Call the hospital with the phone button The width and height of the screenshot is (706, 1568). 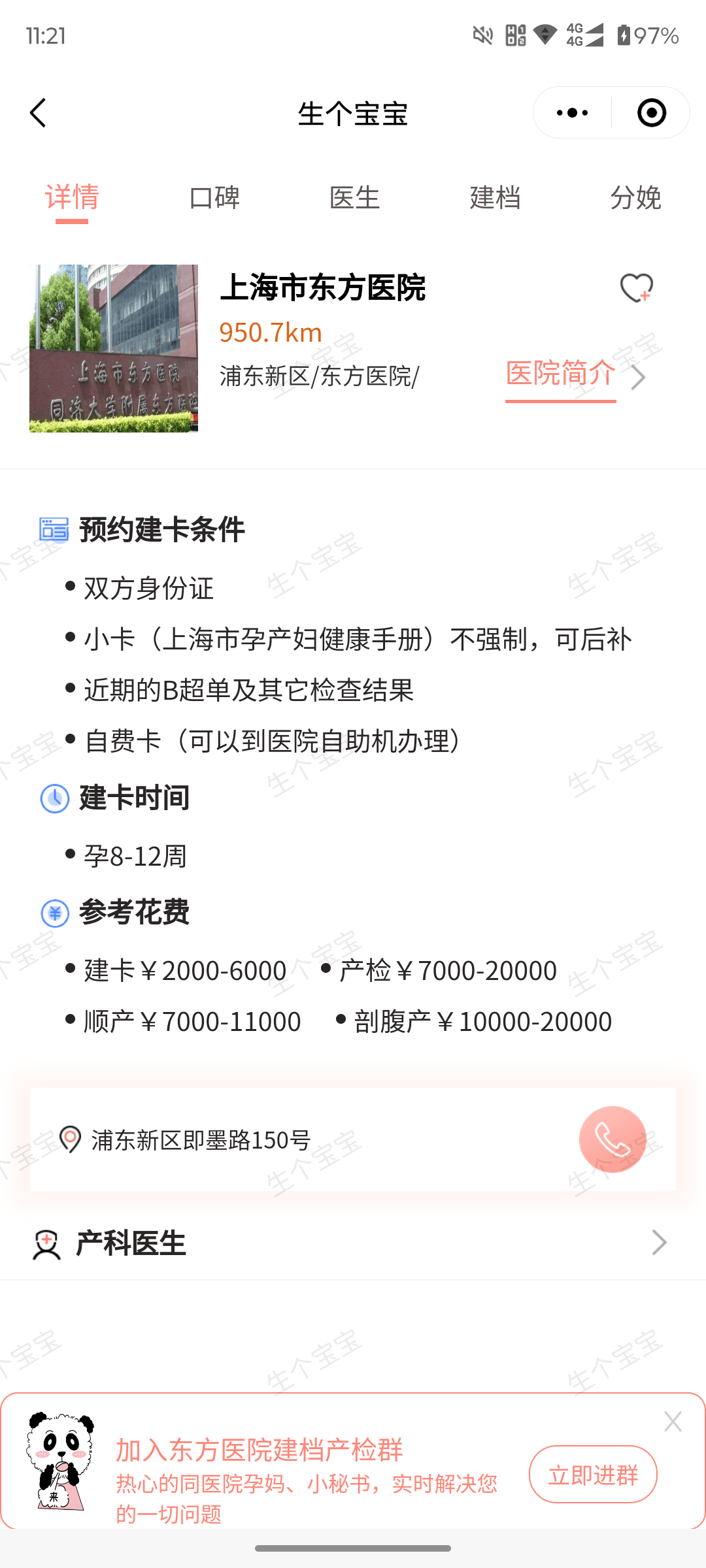click(x=613, y=1139)
